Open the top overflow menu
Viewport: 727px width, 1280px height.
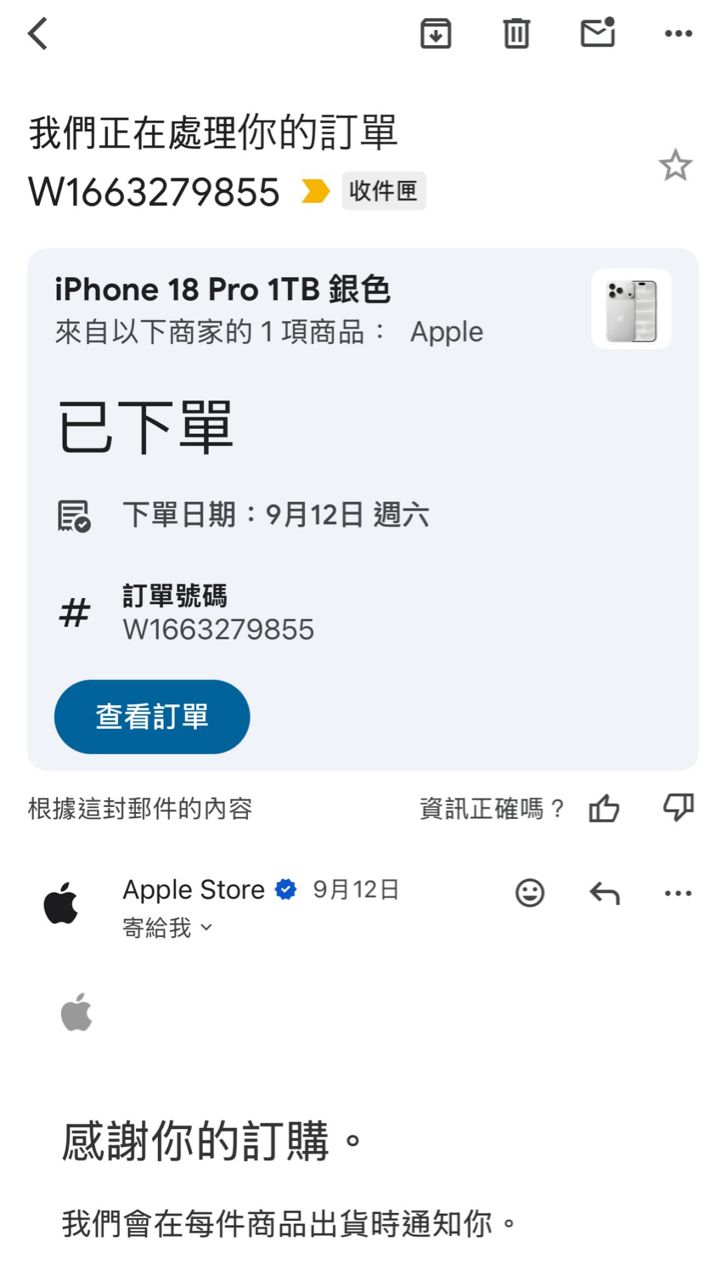tap(678, 34)
